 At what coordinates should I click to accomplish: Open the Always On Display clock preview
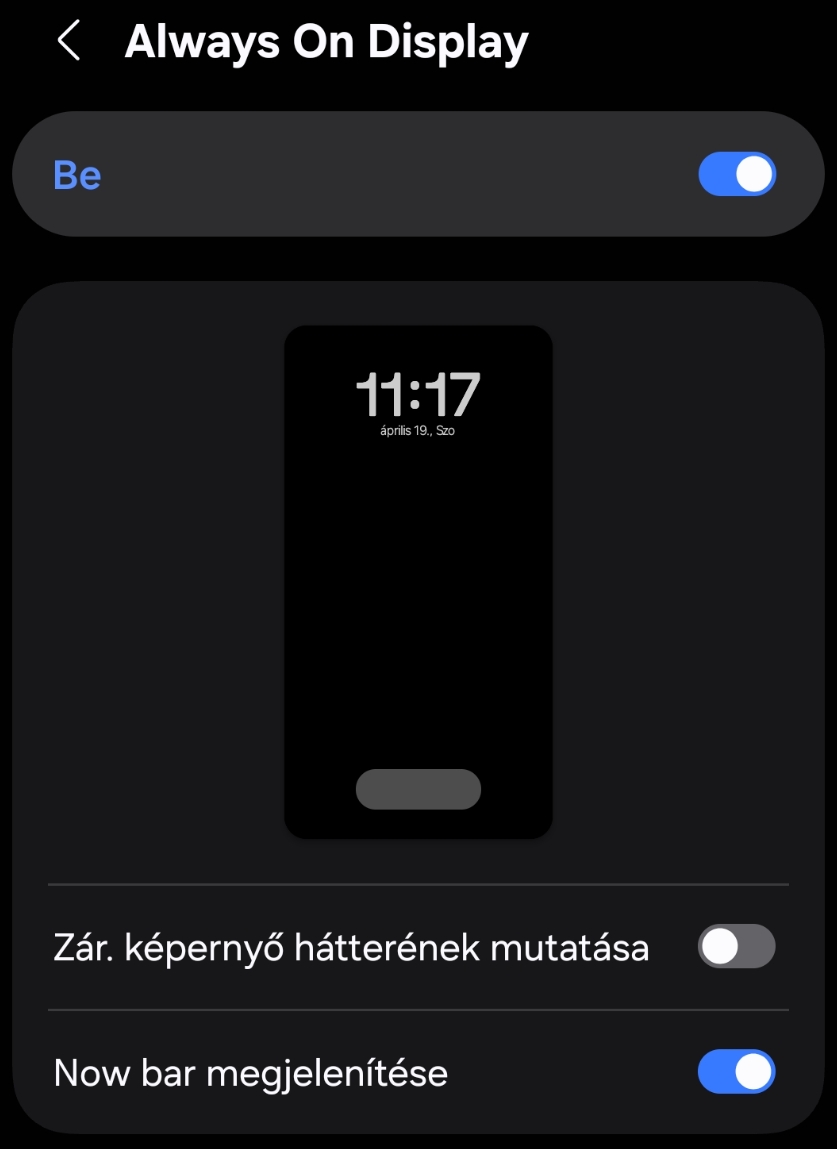[418, 581]
